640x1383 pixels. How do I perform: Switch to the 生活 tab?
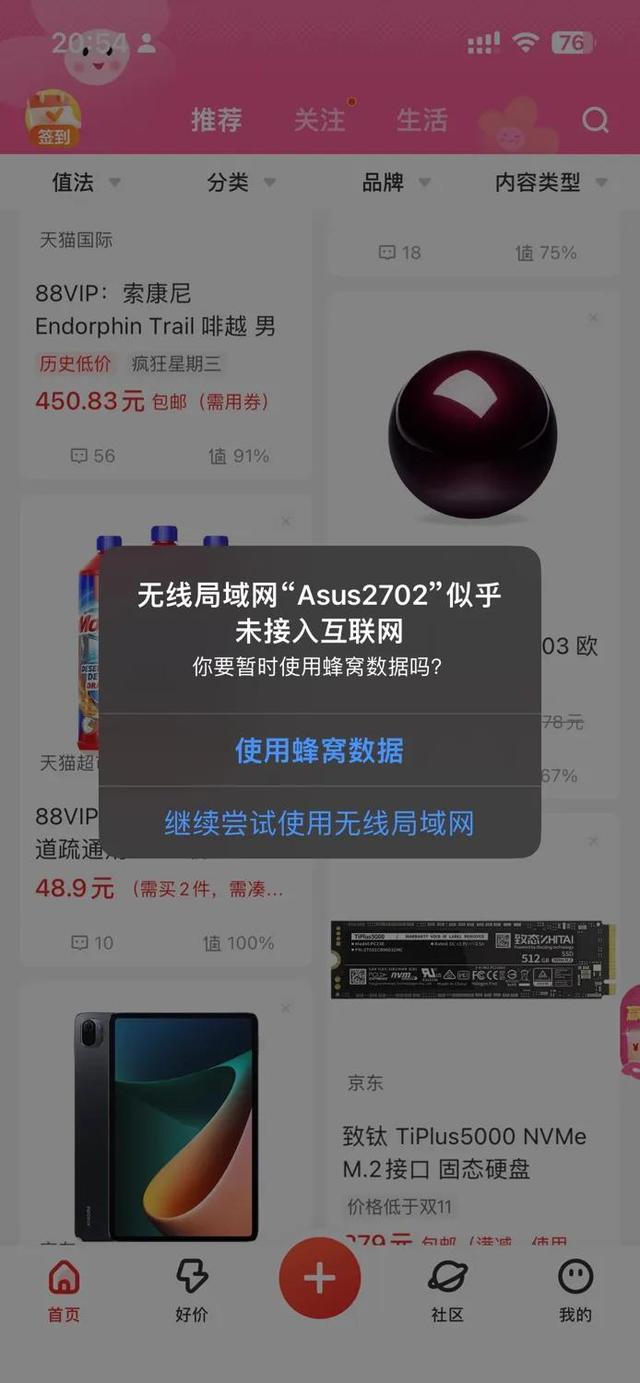pyautogui.click(x=422, y=120)
